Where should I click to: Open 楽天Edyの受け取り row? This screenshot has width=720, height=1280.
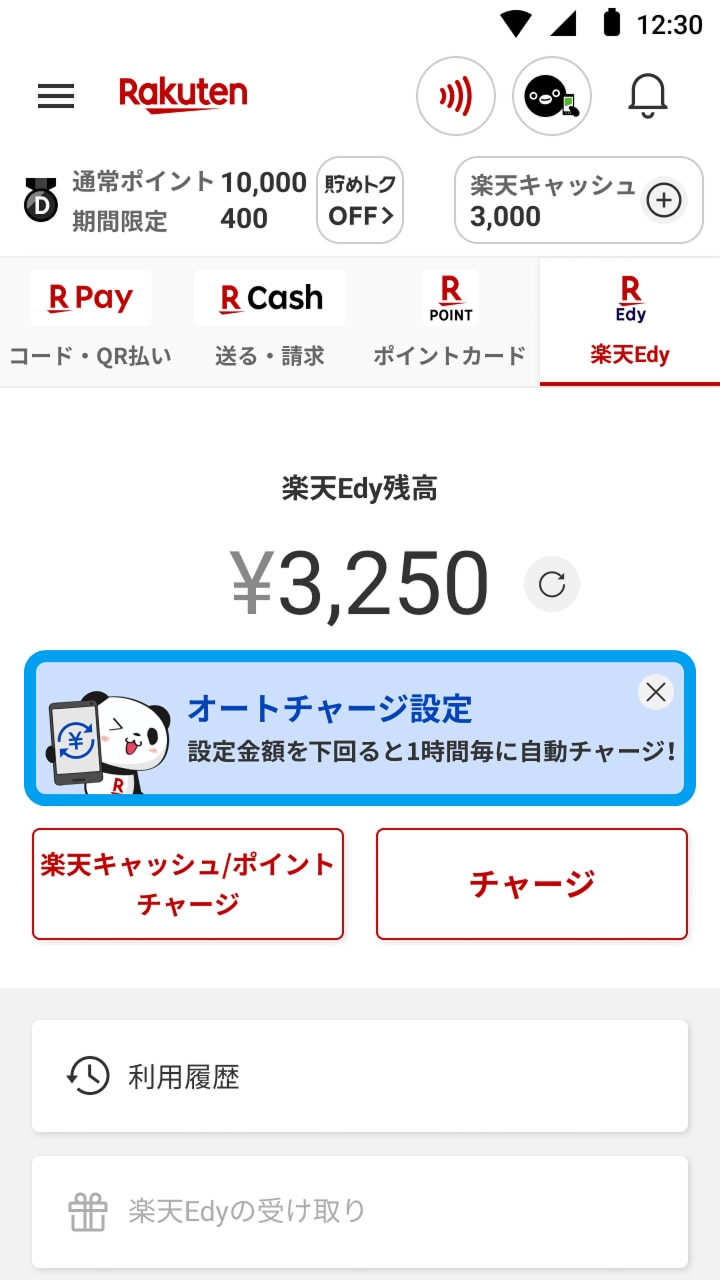(360, 1212)
